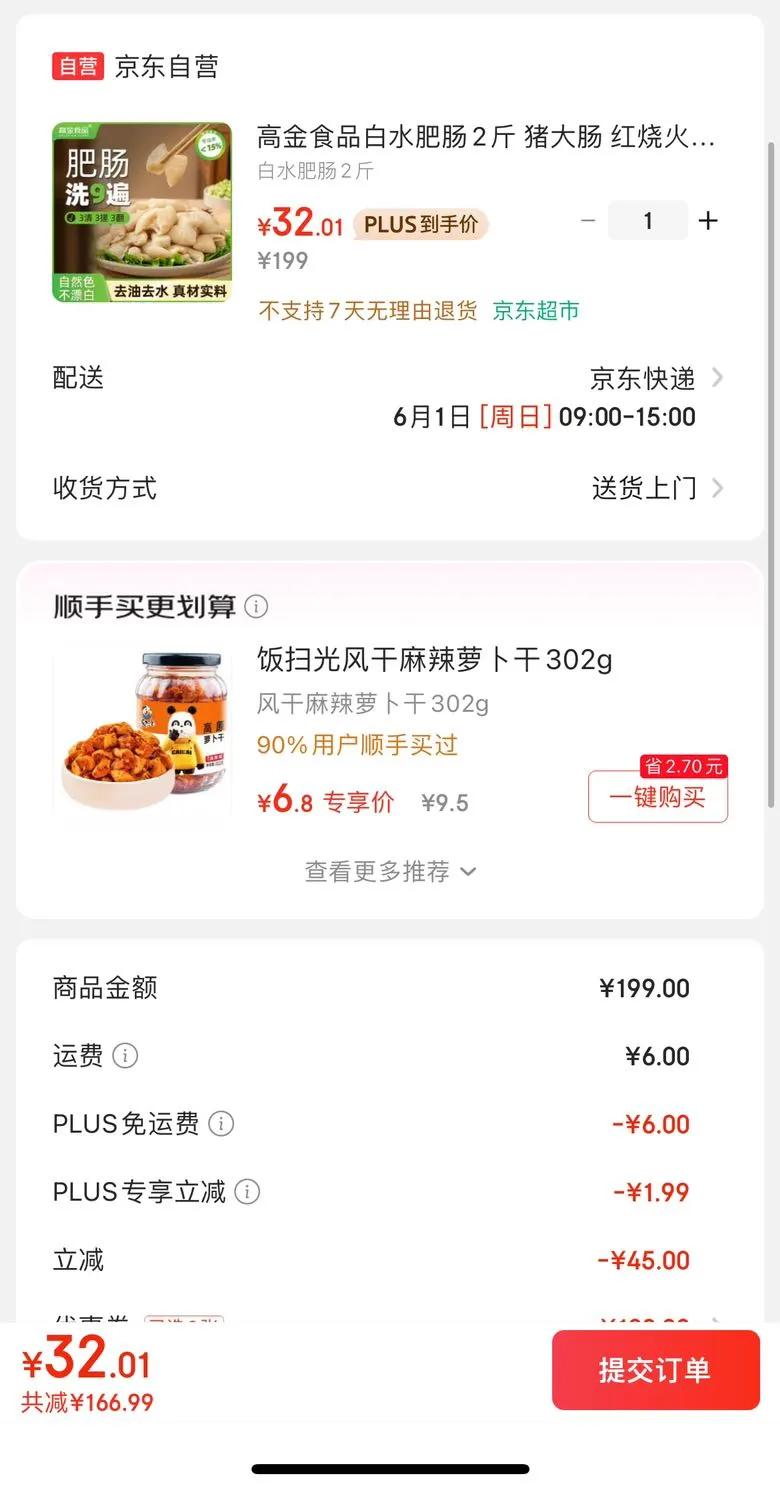Expand 查看更多推荐
The width and height of the screenshot is (780, 1490).
point(390,871)
